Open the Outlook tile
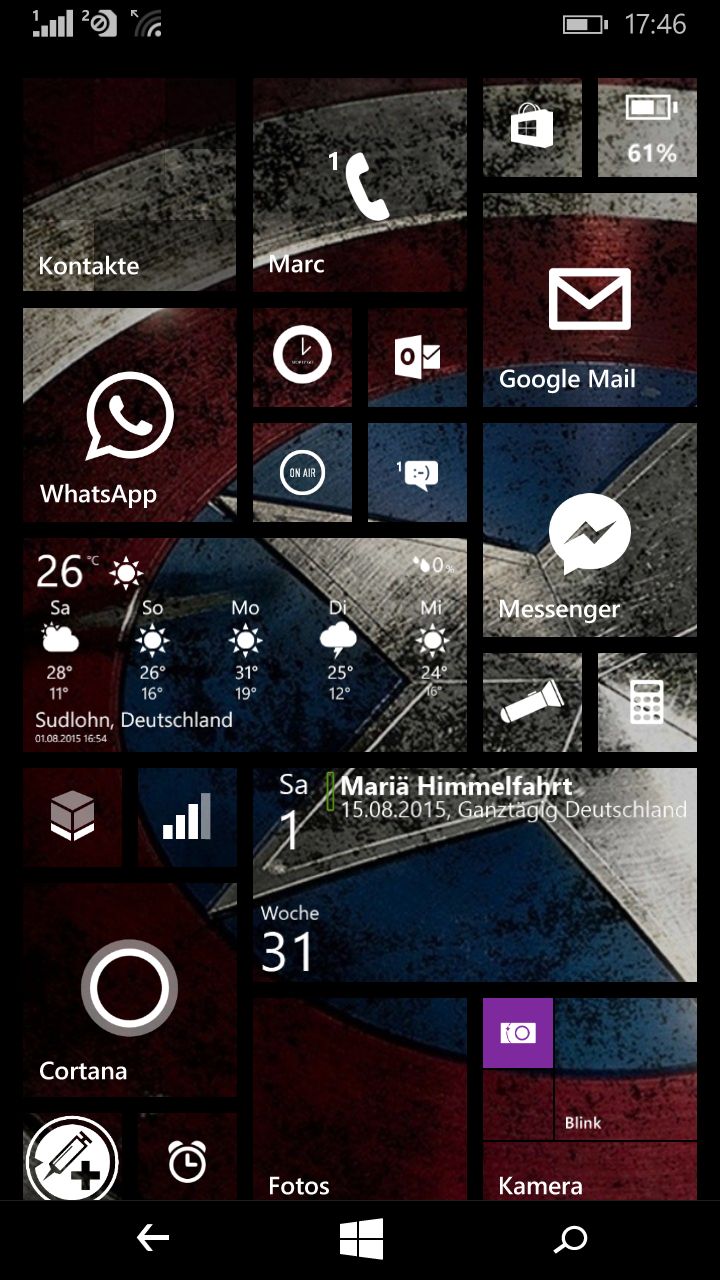720x1280 pixels. pyautogui.click(x=417, y=357)
